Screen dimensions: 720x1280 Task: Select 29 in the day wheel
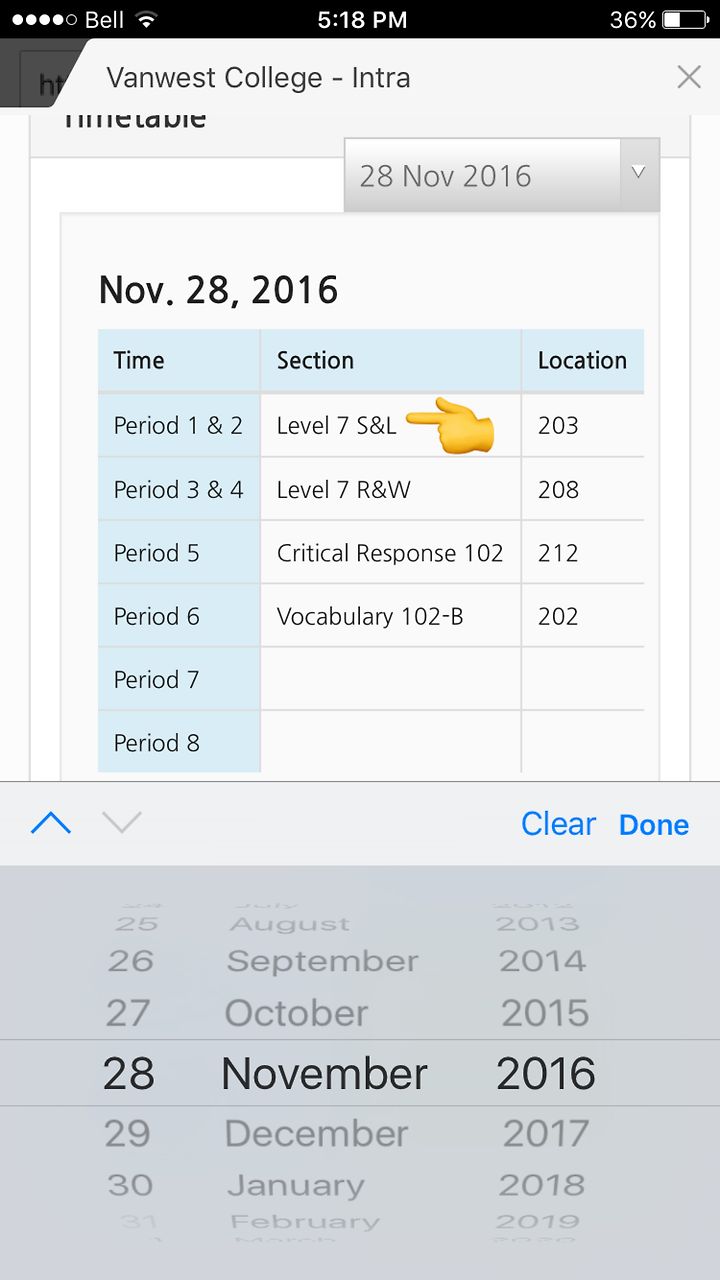coord(128,1133)
